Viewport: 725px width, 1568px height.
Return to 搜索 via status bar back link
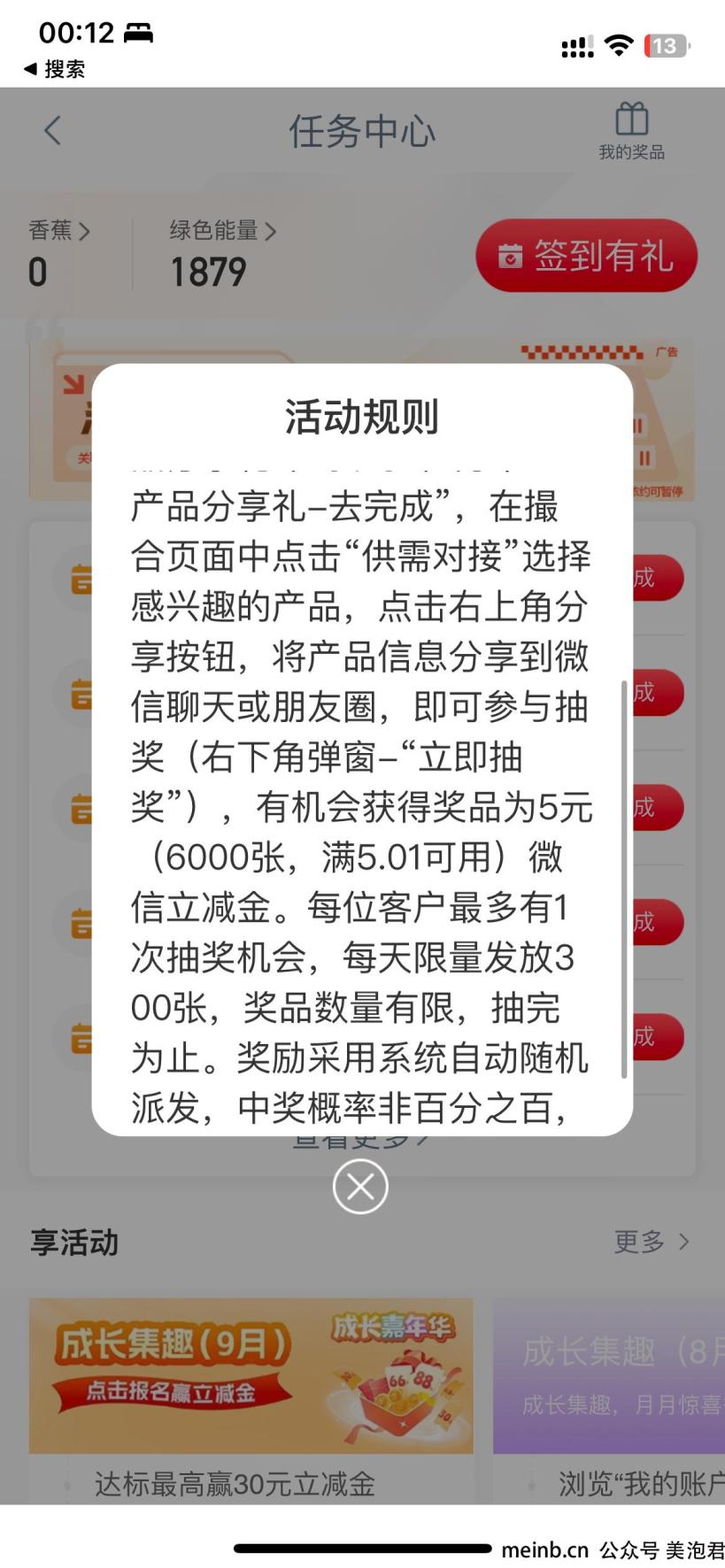click(x=55, y=69)
